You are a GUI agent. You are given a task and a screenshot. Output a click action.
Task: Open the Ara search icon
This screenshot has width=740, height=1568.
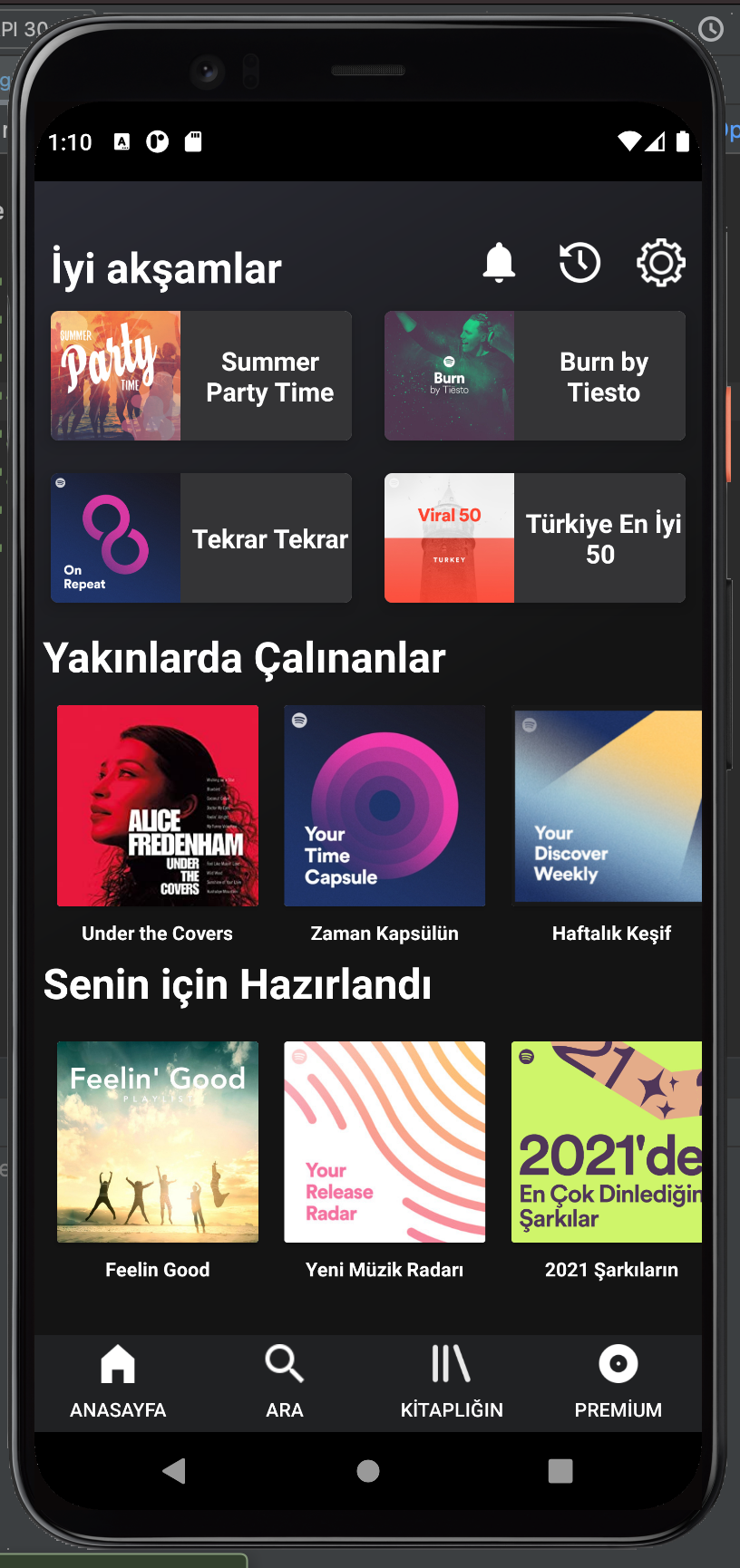click(x=284, y=1364)
